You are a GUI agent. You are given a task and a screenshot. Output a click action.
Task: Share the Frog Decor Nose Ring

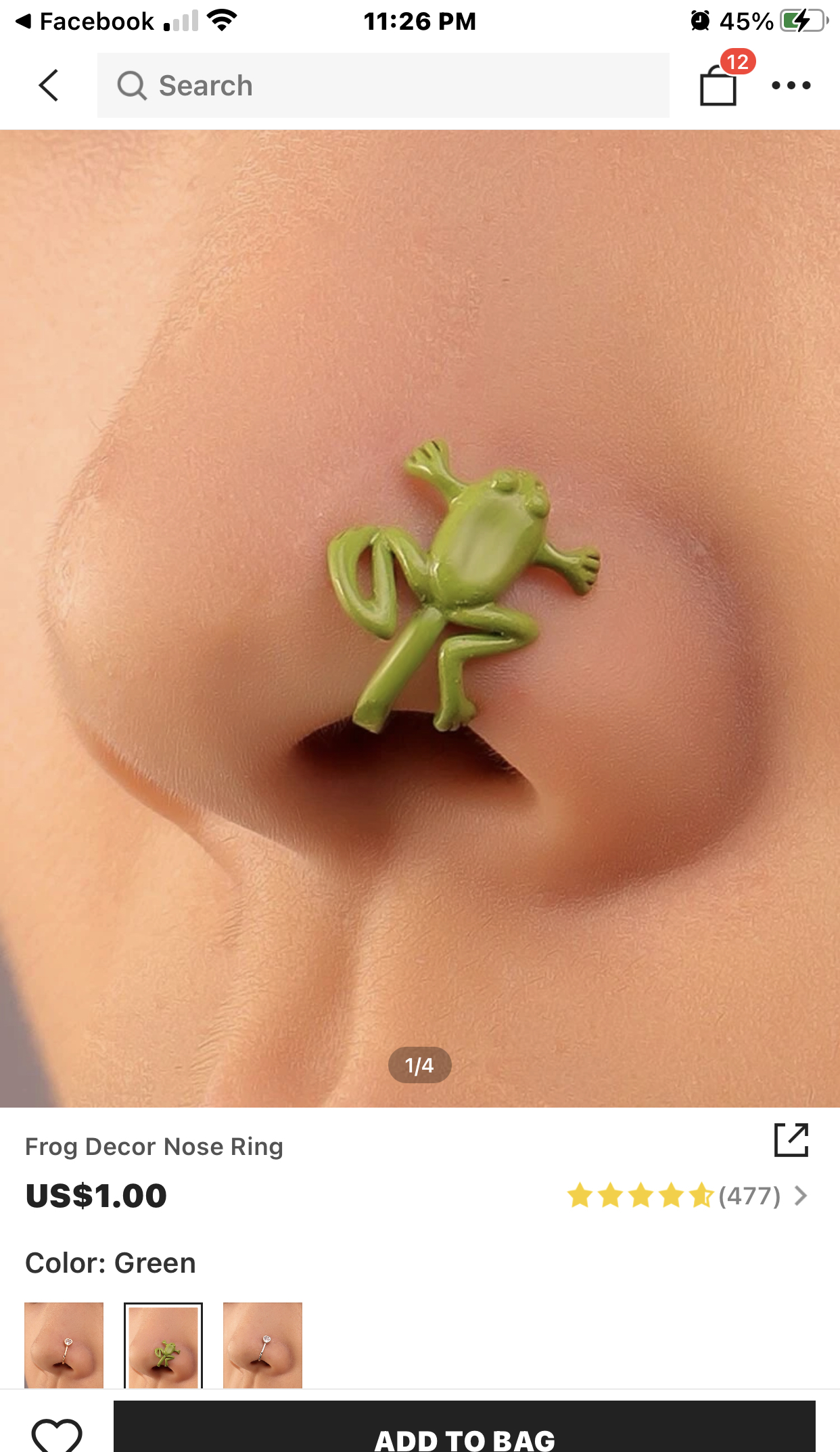point(791,1140)
